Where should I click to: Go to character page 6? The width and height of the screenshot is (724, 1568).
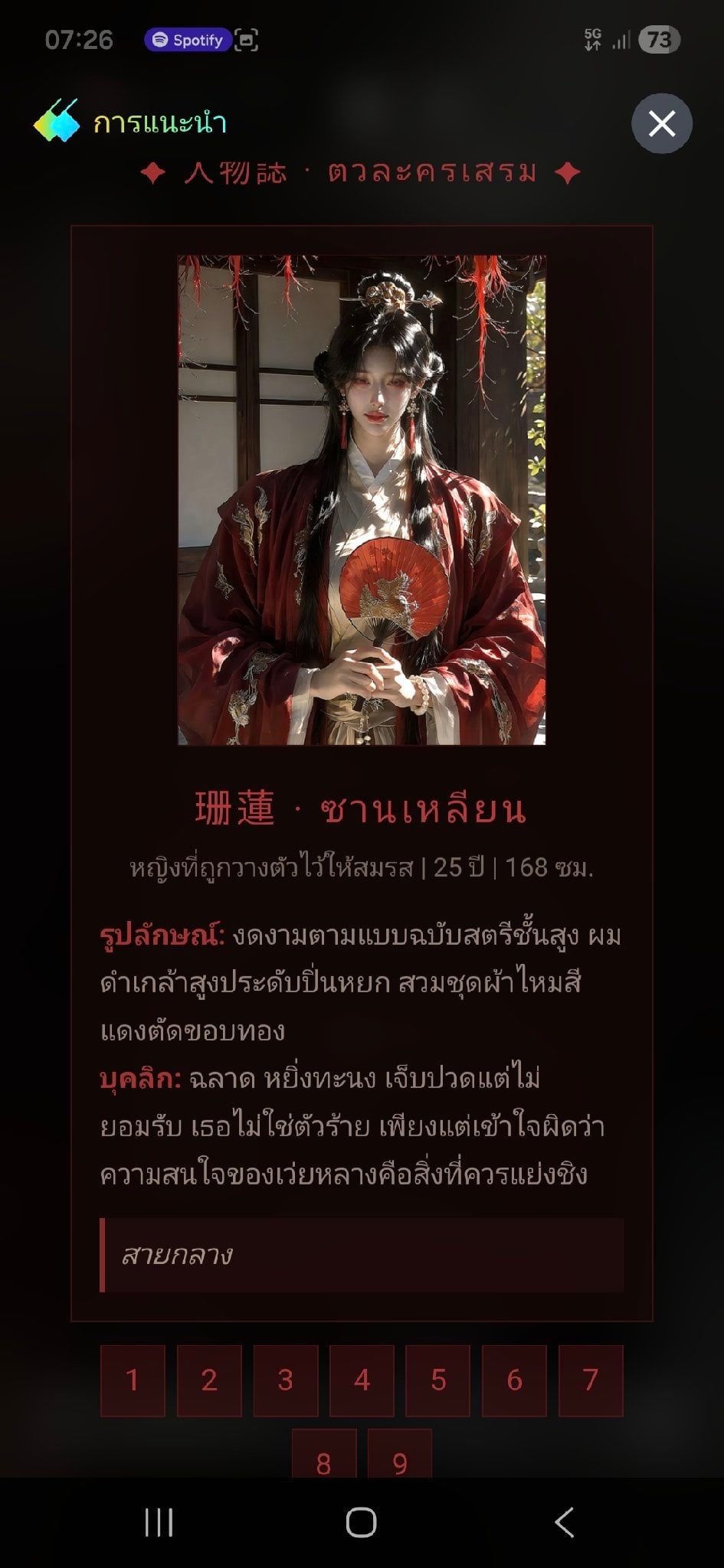514,1380
